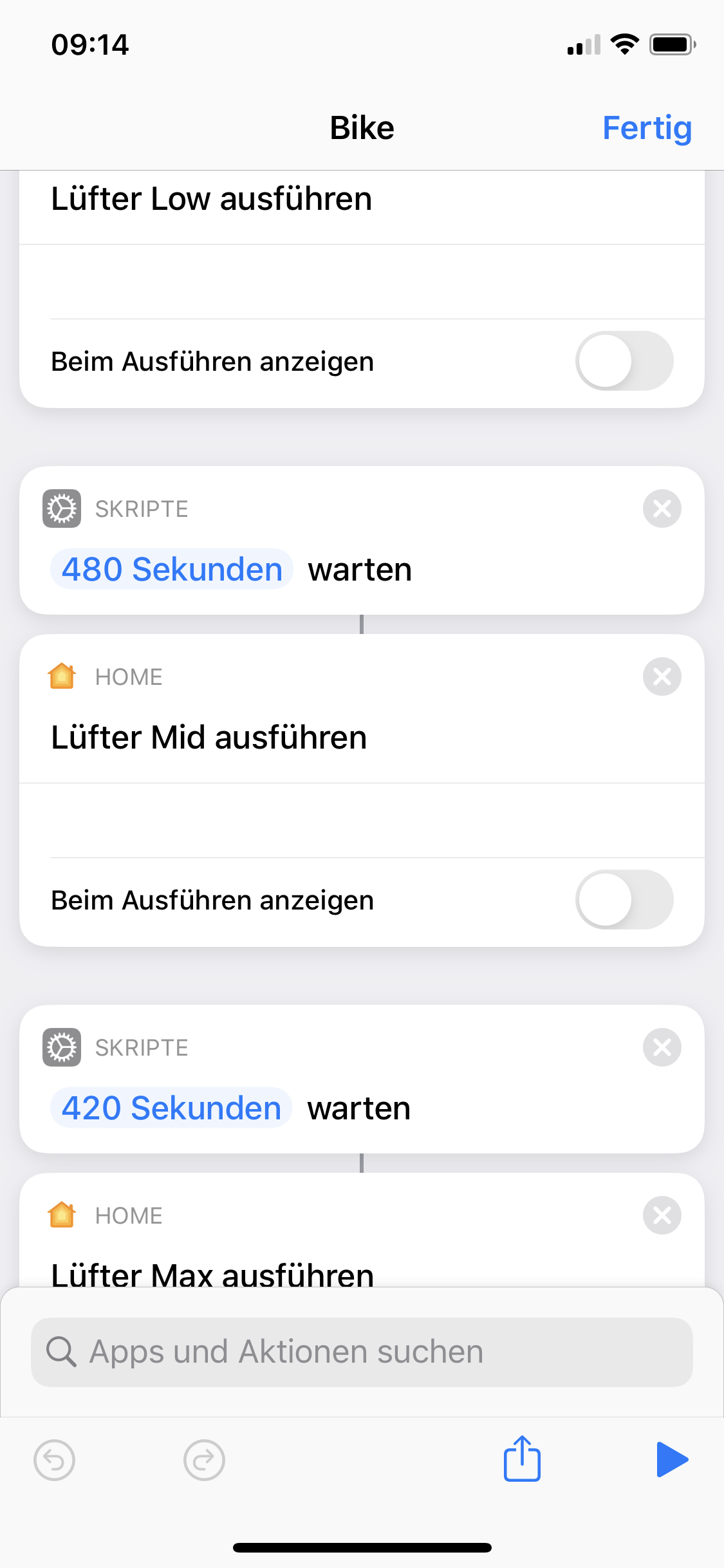724x1568 pixels.
Task: Tap Fertig to finish editing
Action: (647, 127)
